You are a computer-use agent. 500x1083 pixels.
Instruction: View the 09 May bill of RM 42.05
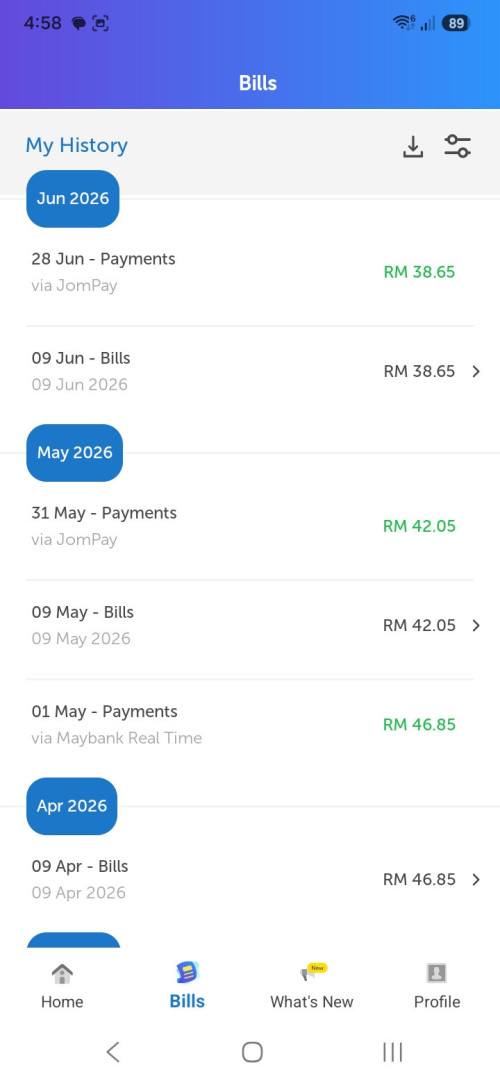click(x=250, y=625)
